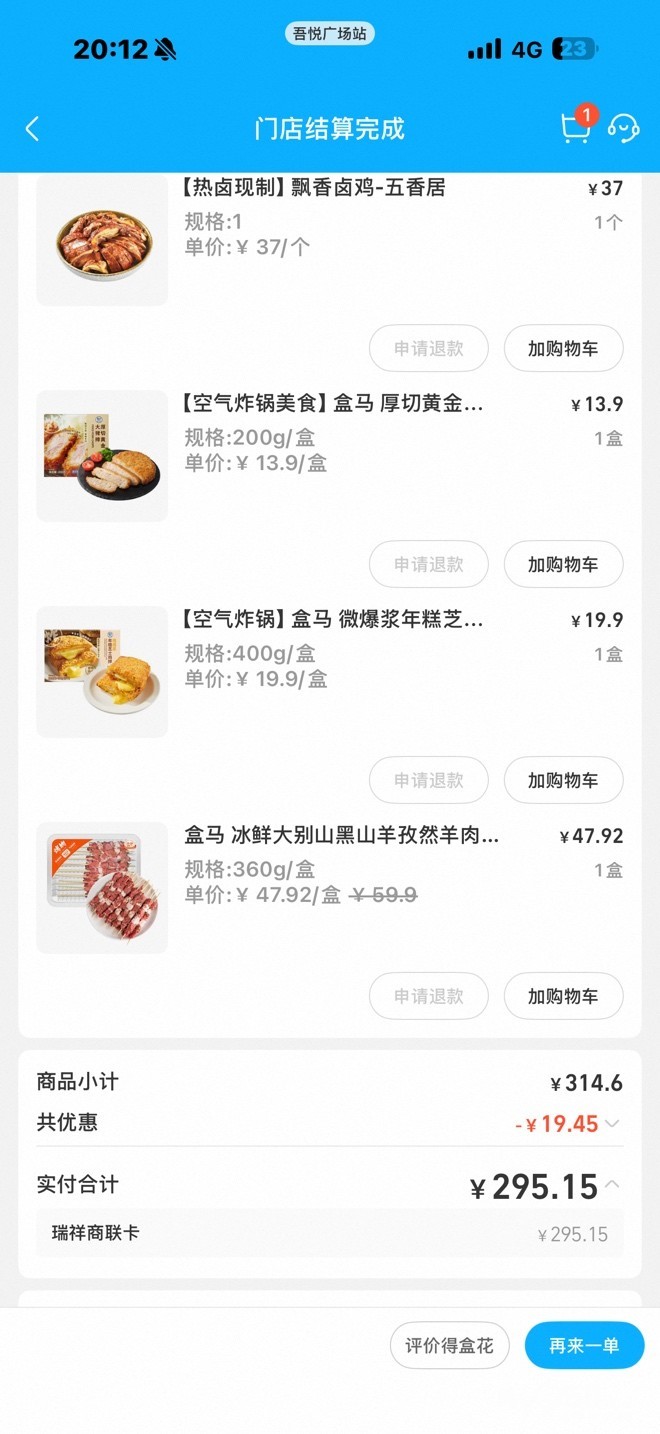Contact customer service via headset icon
Image resolution: width=660 pixels, height=1434 pixels.
point(624,128)
